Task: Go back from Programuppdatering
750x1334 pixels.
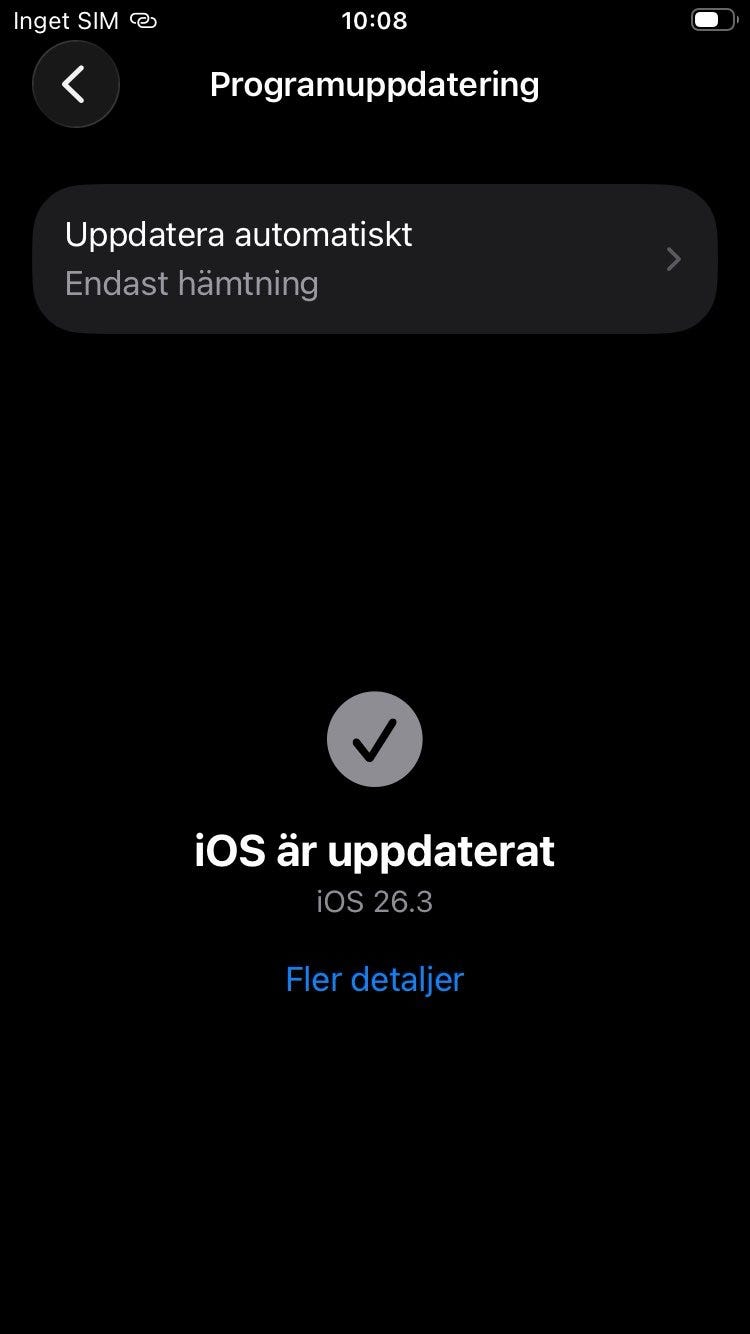Action: tap(75, 85)
